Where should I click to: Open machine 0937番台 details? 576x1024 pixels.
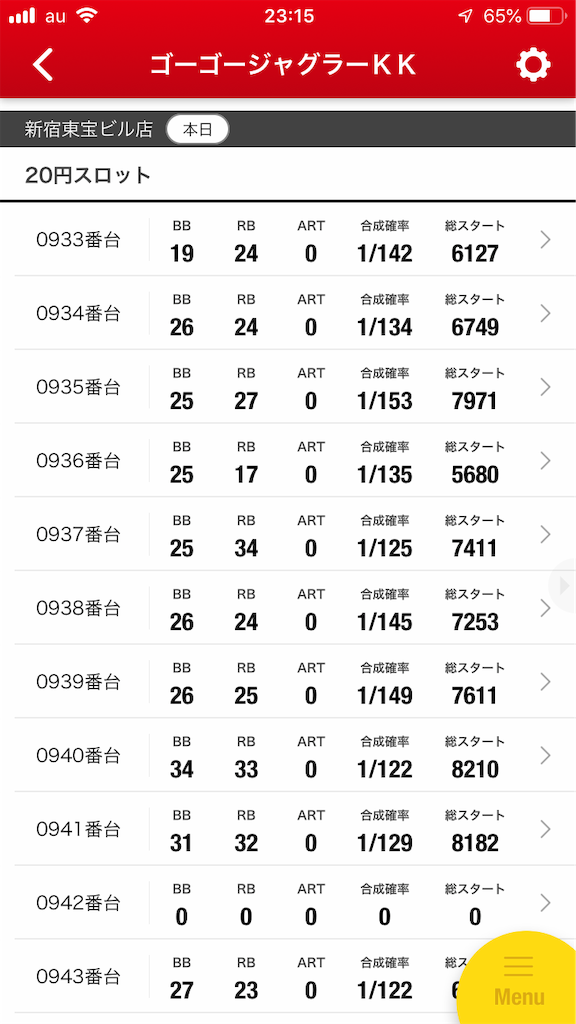pyautogui.click(x=288, y=535)
